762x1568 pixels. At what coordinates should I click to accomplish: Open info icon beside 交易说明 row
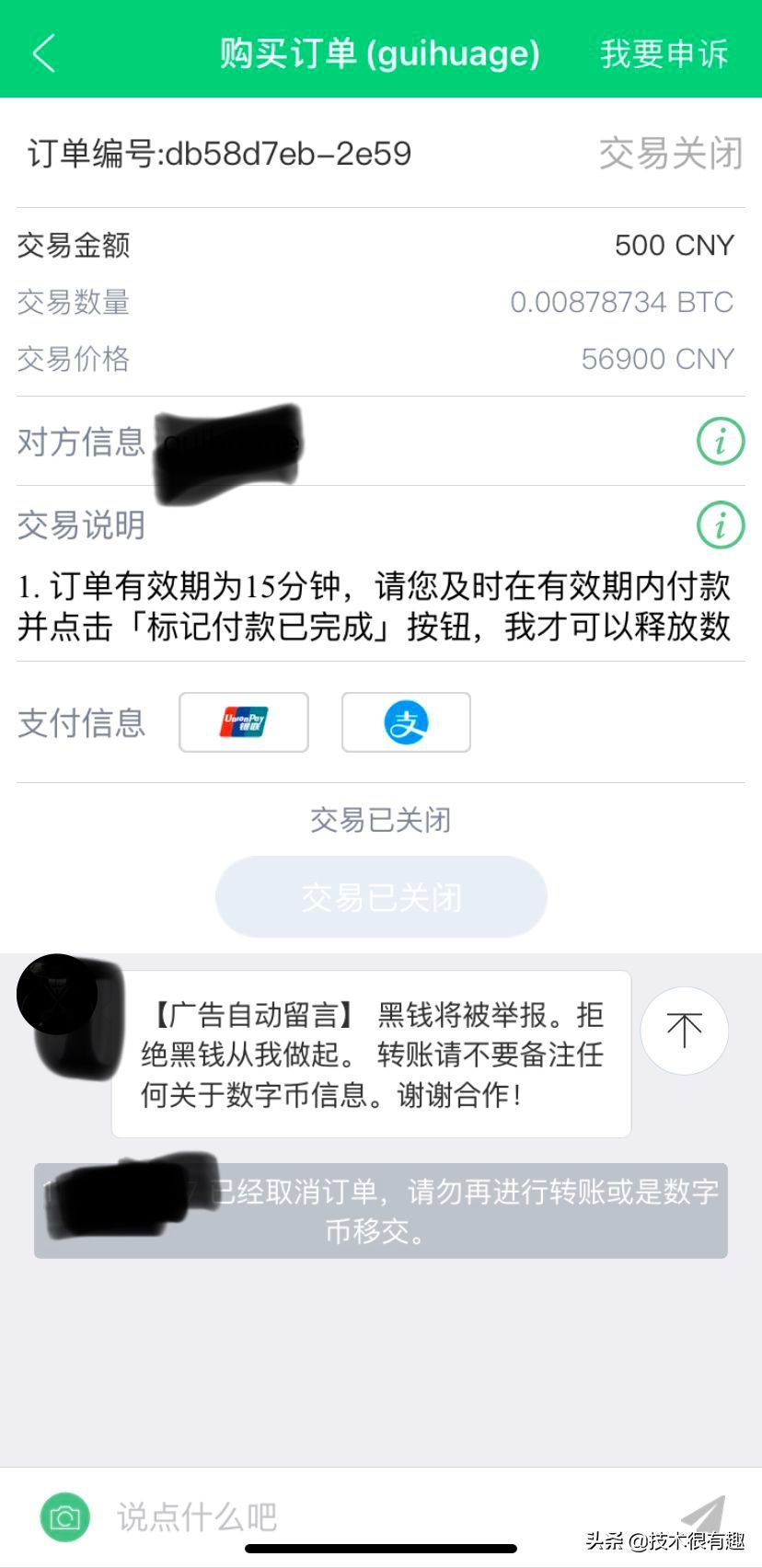720,525
